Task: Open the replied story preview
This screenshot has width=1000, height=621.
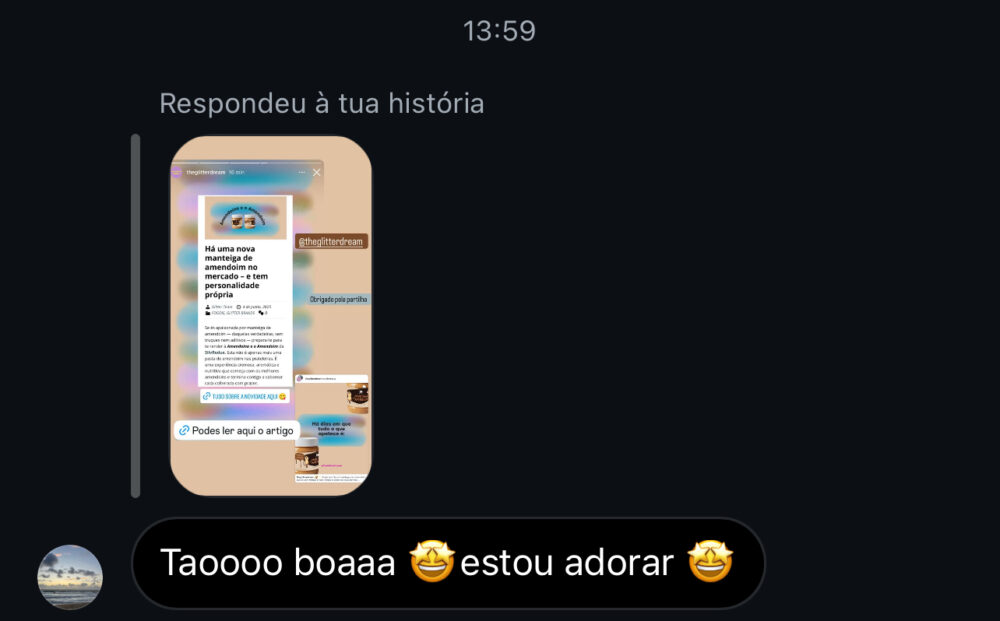Action: pyautogui.click(x=271, y=315)
